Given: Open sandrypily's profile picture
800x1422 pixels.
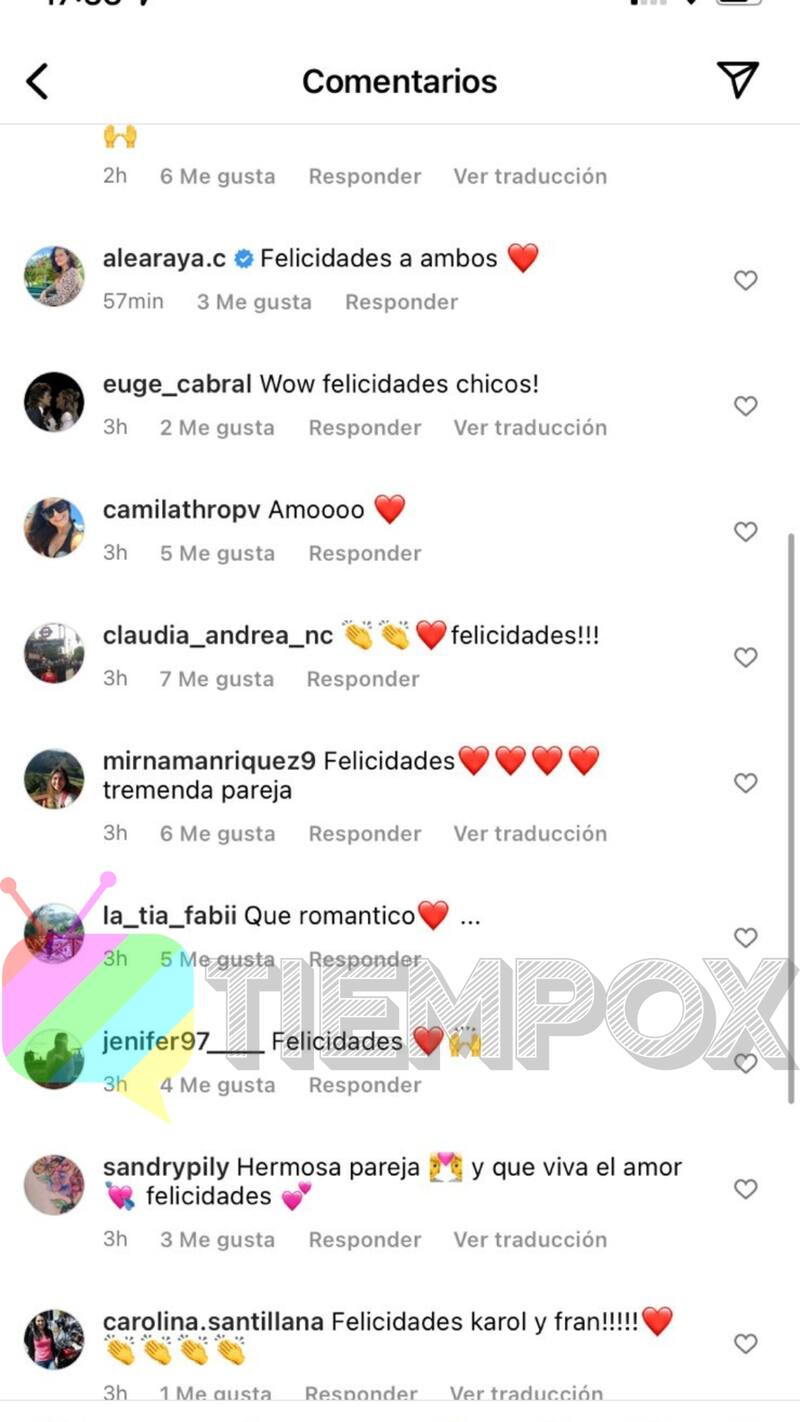Looking at the screenshot, I should click(54, 1184).
